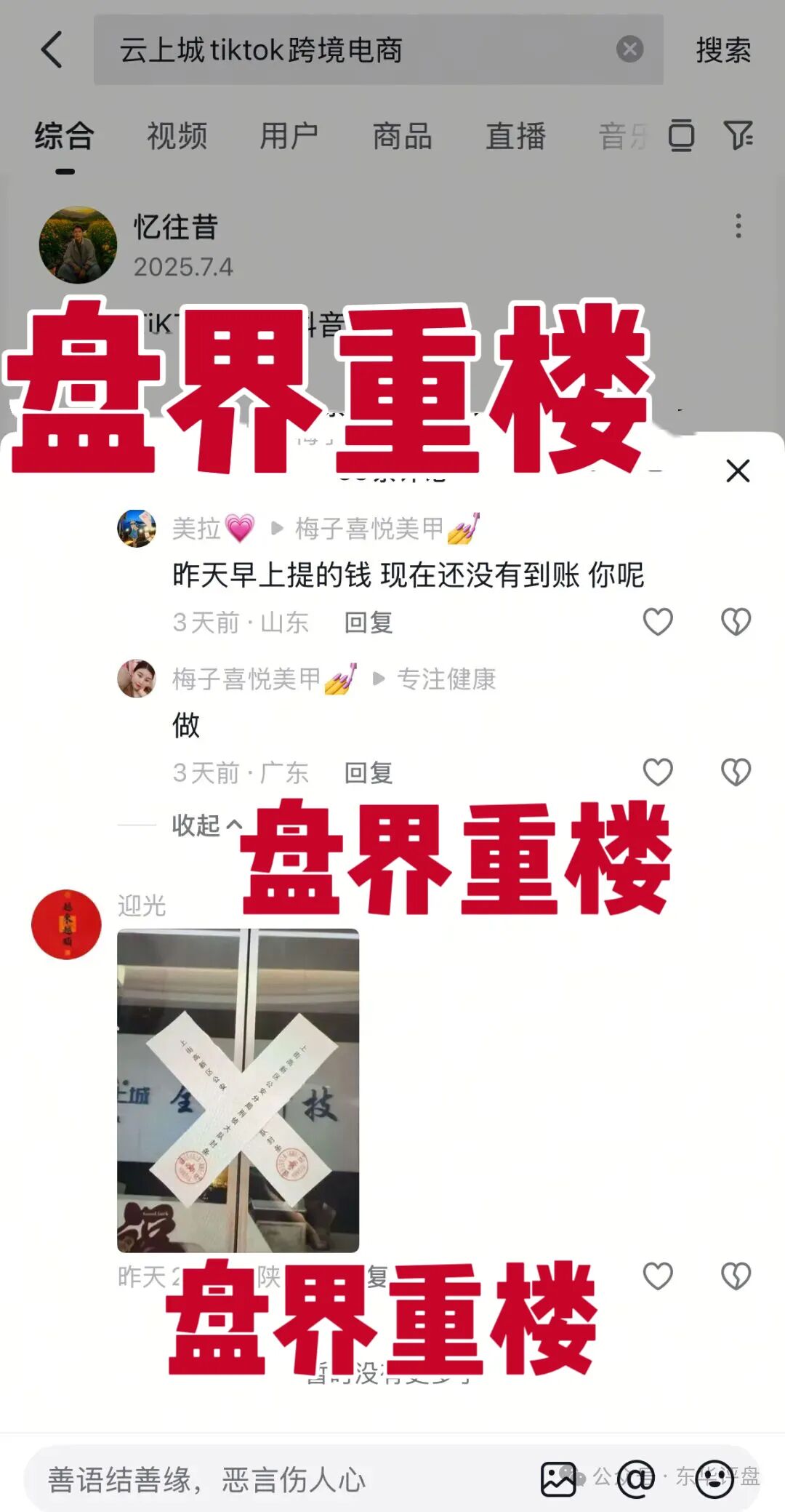Clear the search text with the x icon

tap(629, 48)
